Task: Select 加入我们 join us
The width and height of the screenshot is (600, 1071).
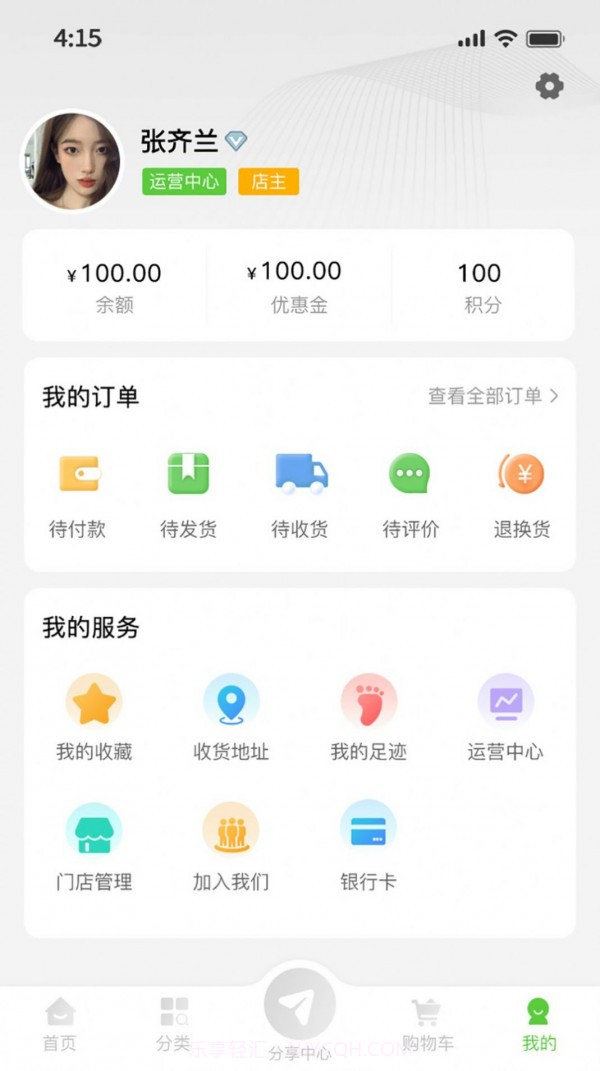Action: (231, 846)
